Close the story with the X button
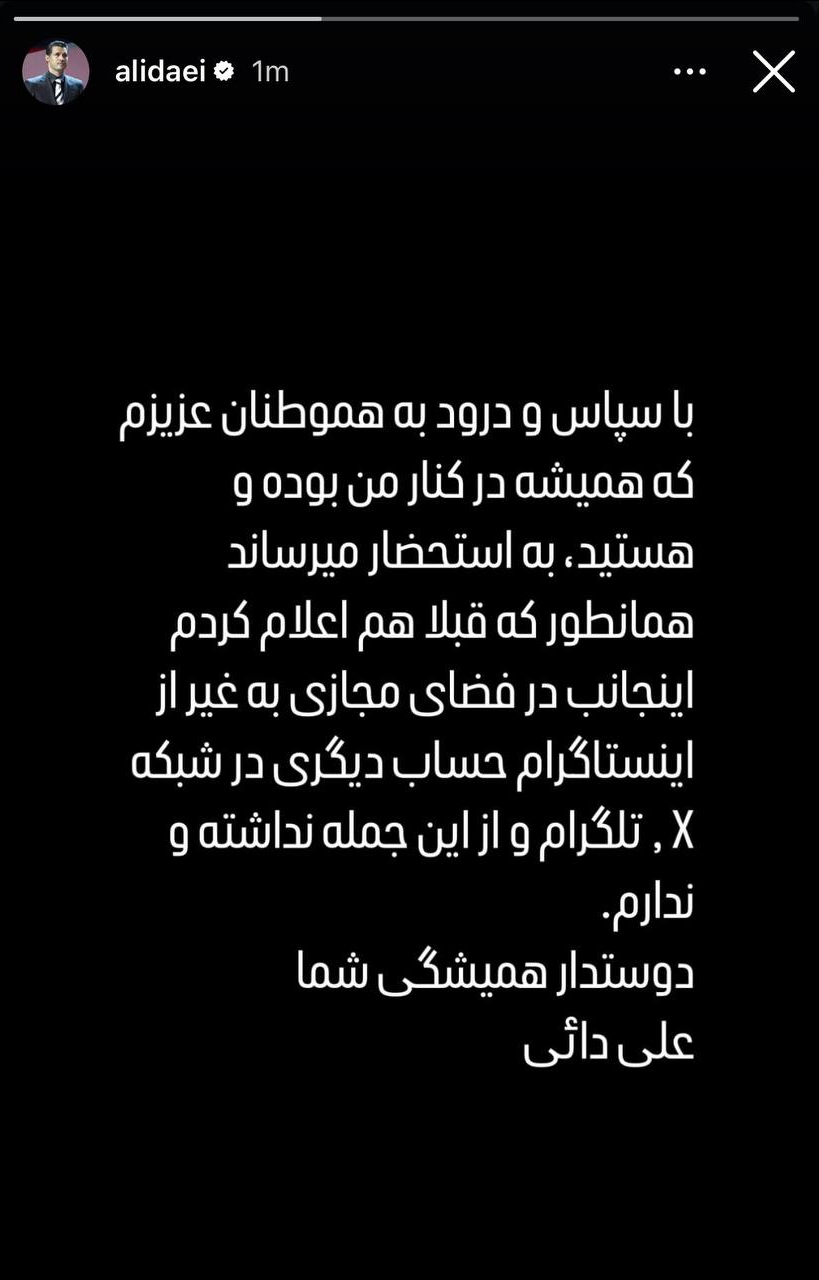Screen dimensions: 819x1280 (773, 71)
